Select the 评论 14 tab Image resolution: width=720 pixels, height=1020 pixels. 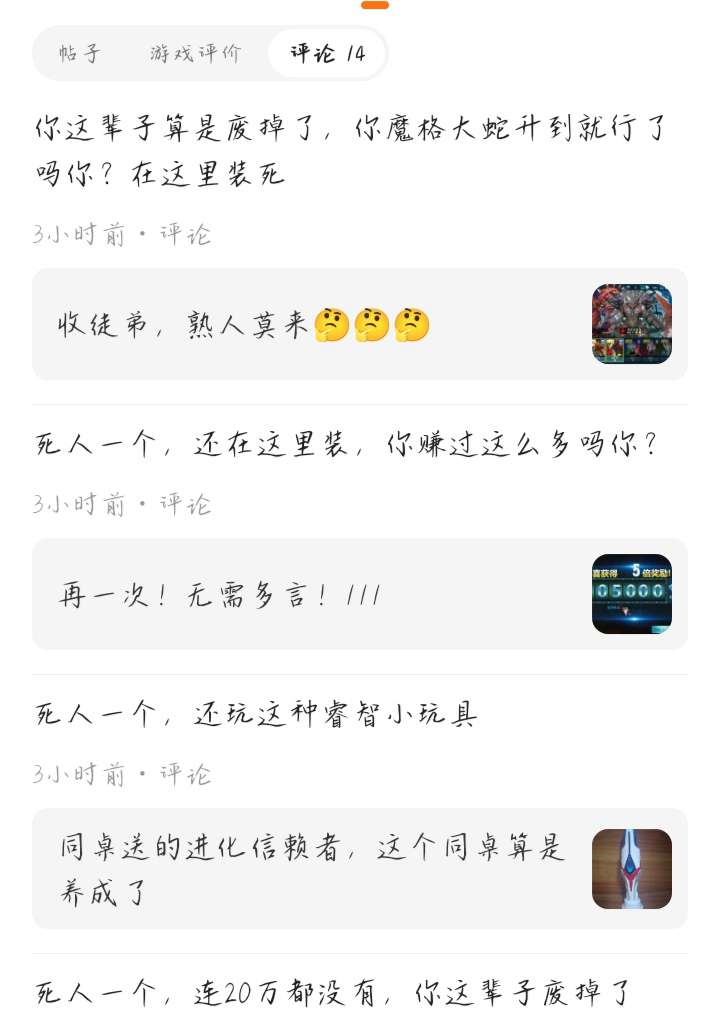pyautogui.click(x=327, y=53)
